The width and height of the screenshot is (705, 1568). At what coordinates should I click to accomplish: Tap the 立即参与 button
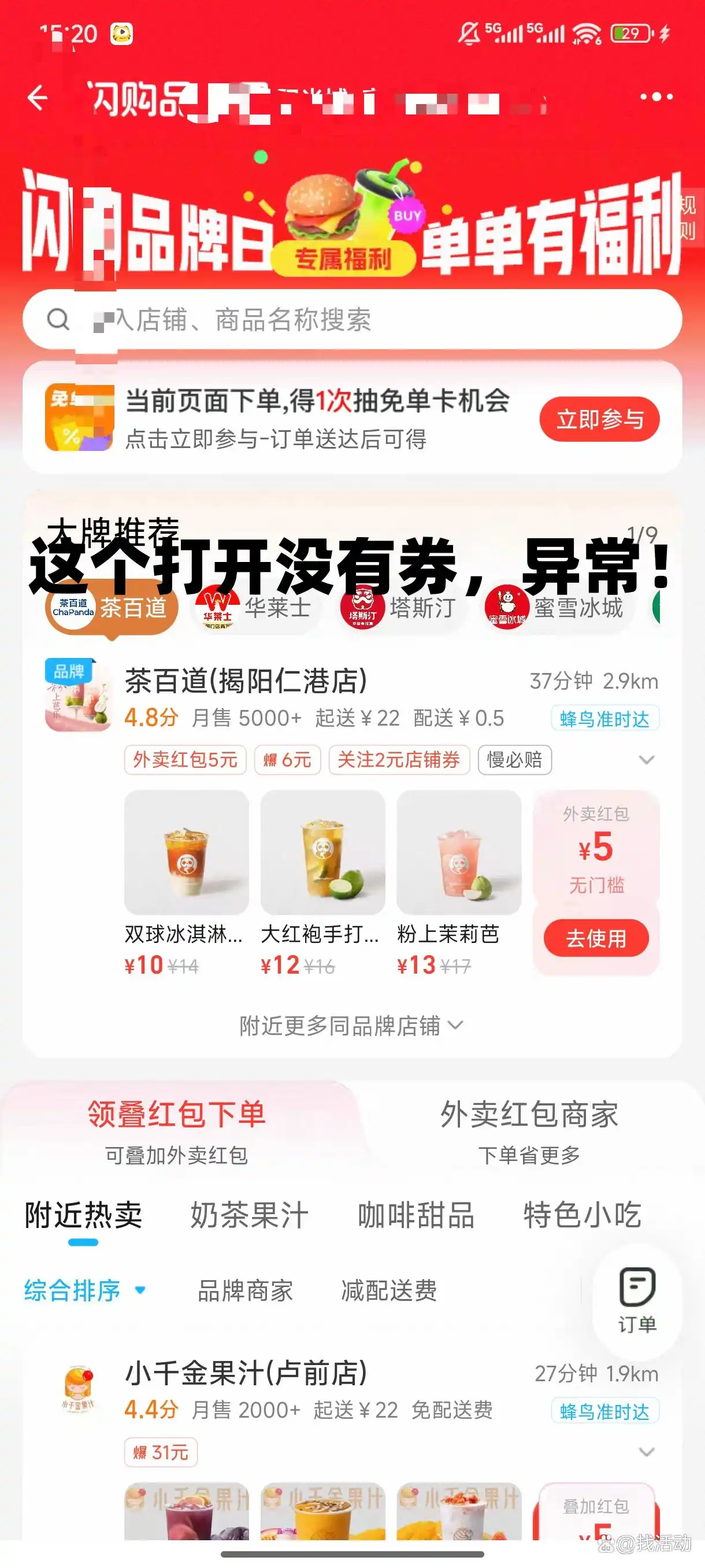pos(599,419)
